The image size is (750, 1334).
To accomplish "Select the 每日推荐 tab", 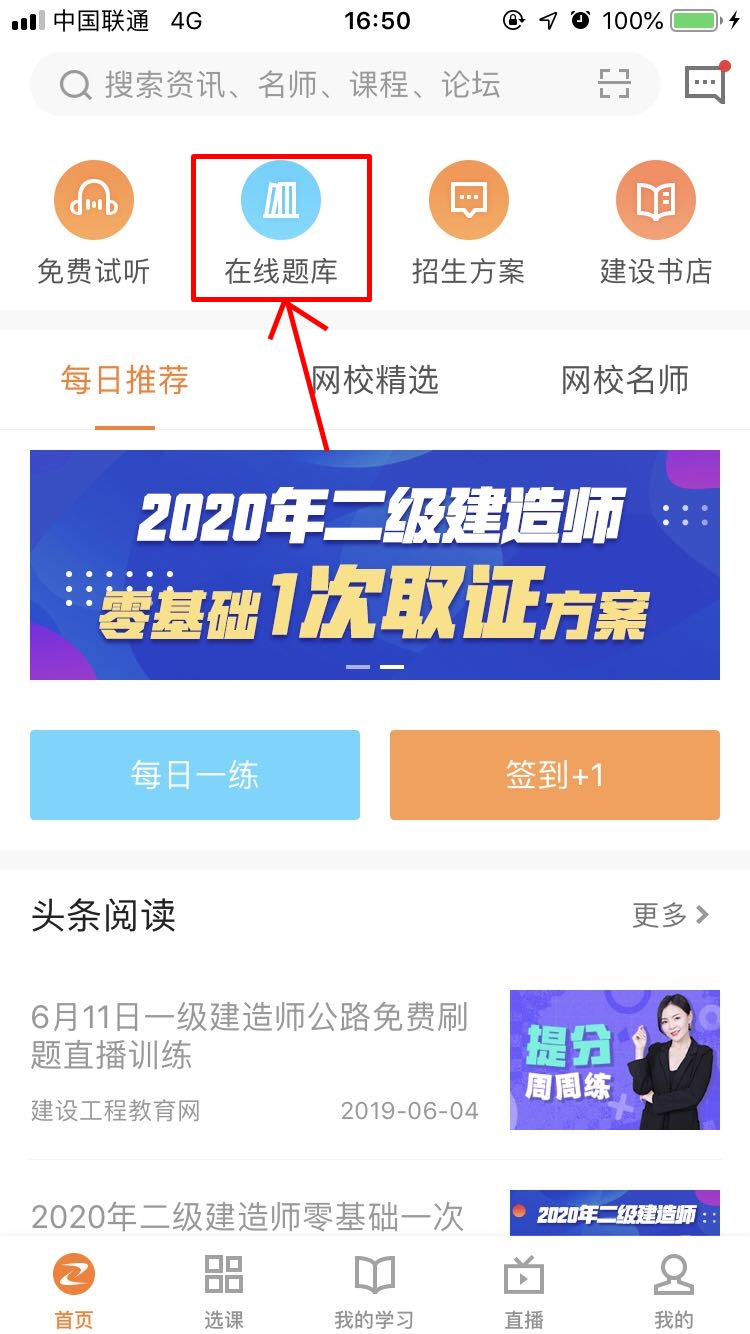I will (x=125, y=380).
